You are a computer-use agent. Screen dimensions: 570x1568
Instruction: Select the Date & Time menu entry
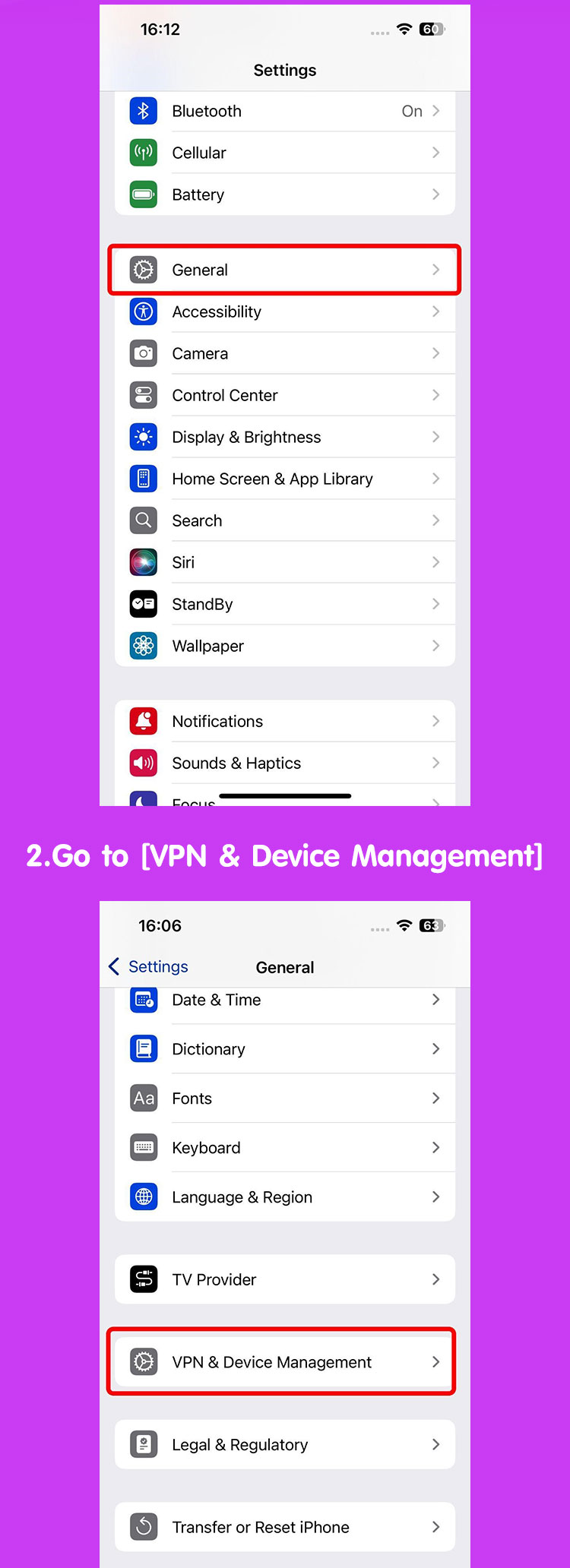coord(285,1000)
